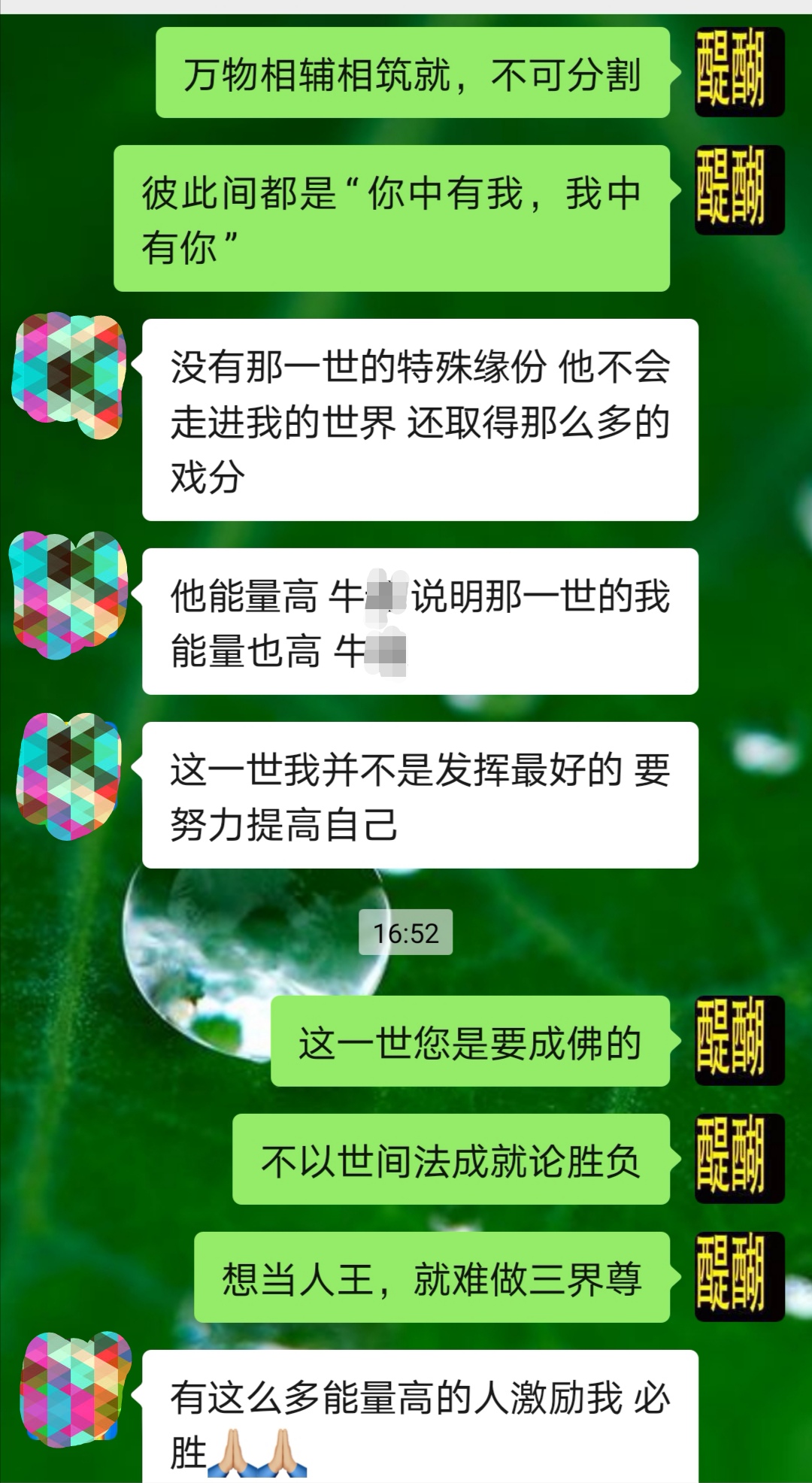Open avatar next to "不以世间法成就论胜负" message
812x1483 pixels.
(x=739, y=1159)
